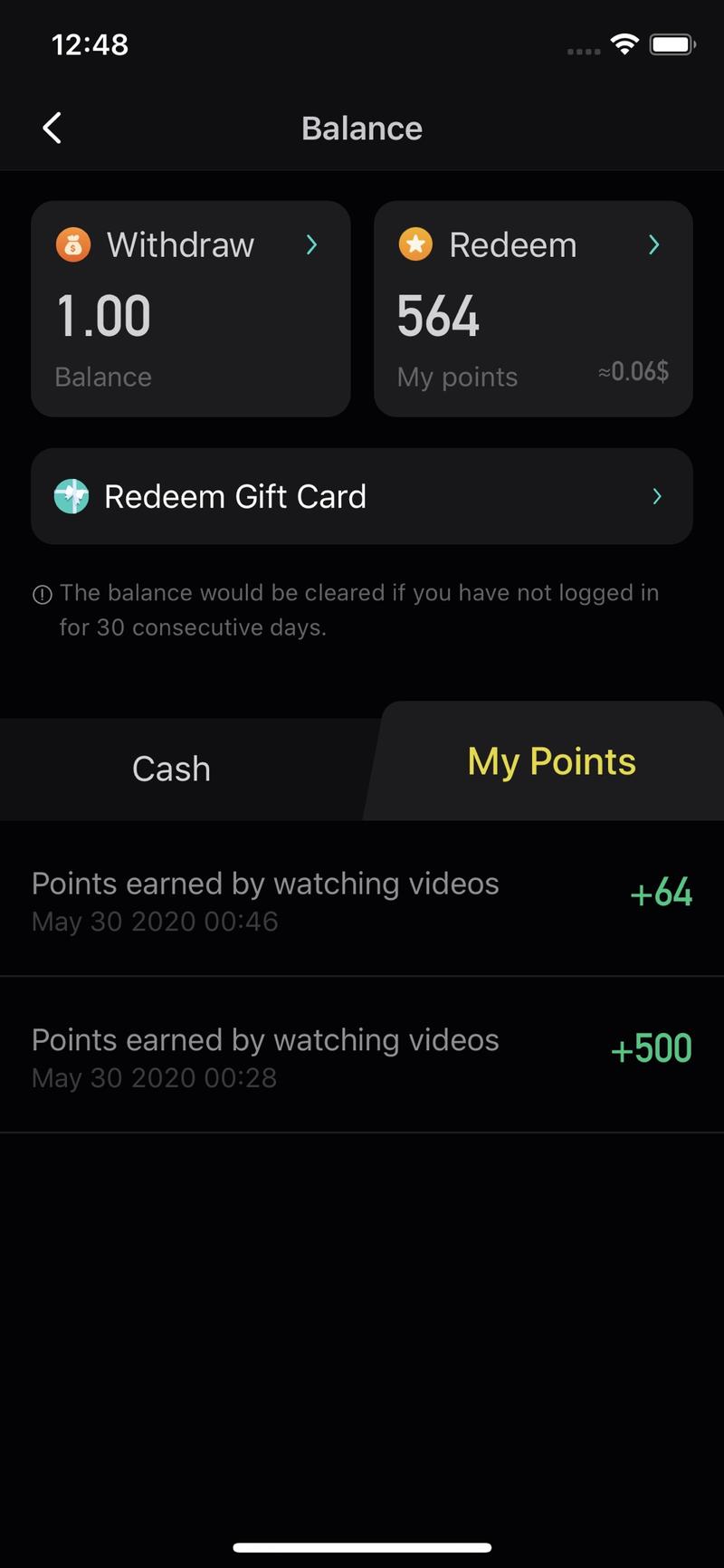Select the My Points tab
The height and width of the screenshot is (1568, 724).
pyautogui.click(x=551, y=762)
